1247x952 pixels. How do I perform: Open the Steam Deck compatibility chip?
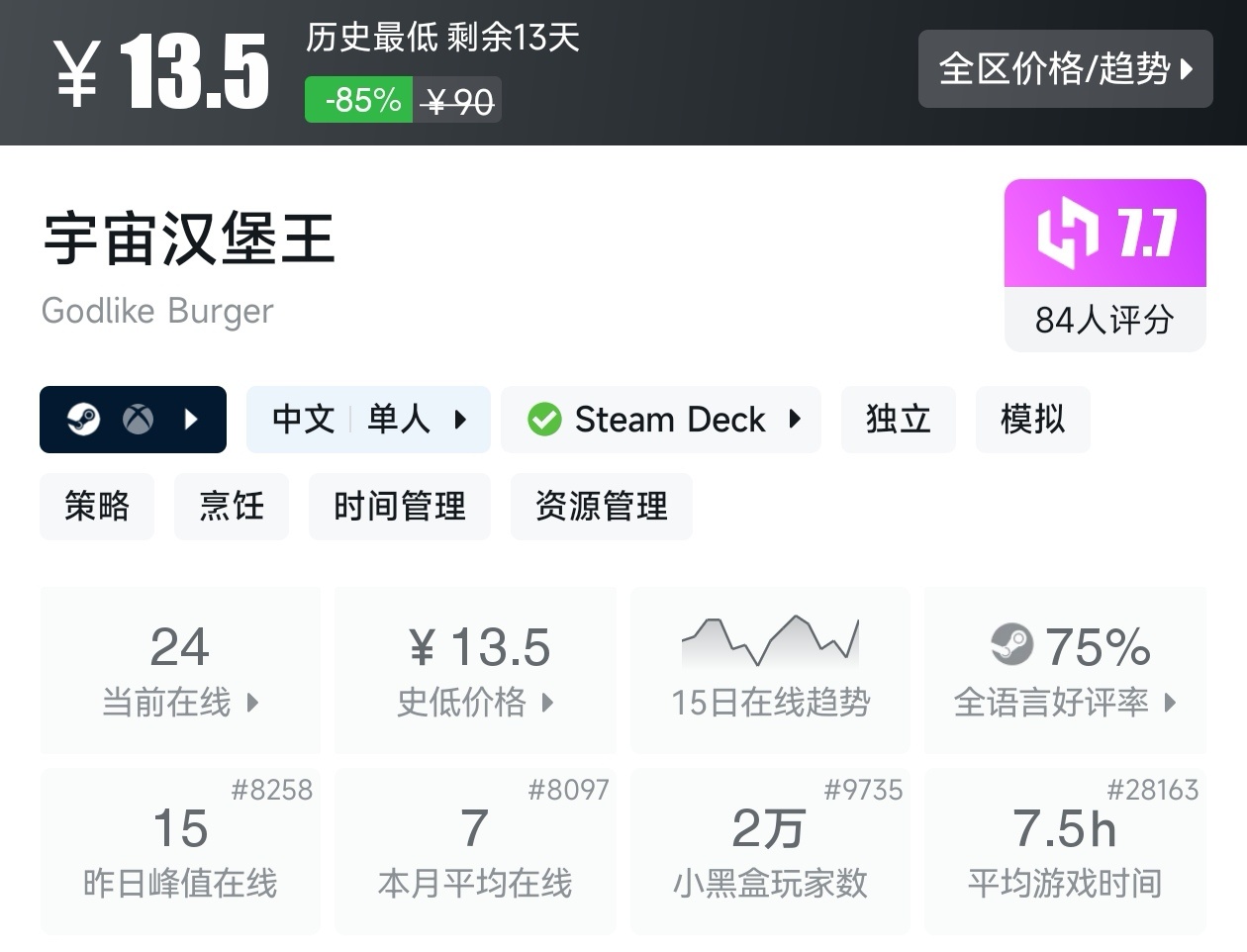pyautogui.click(x=661, y=420)
